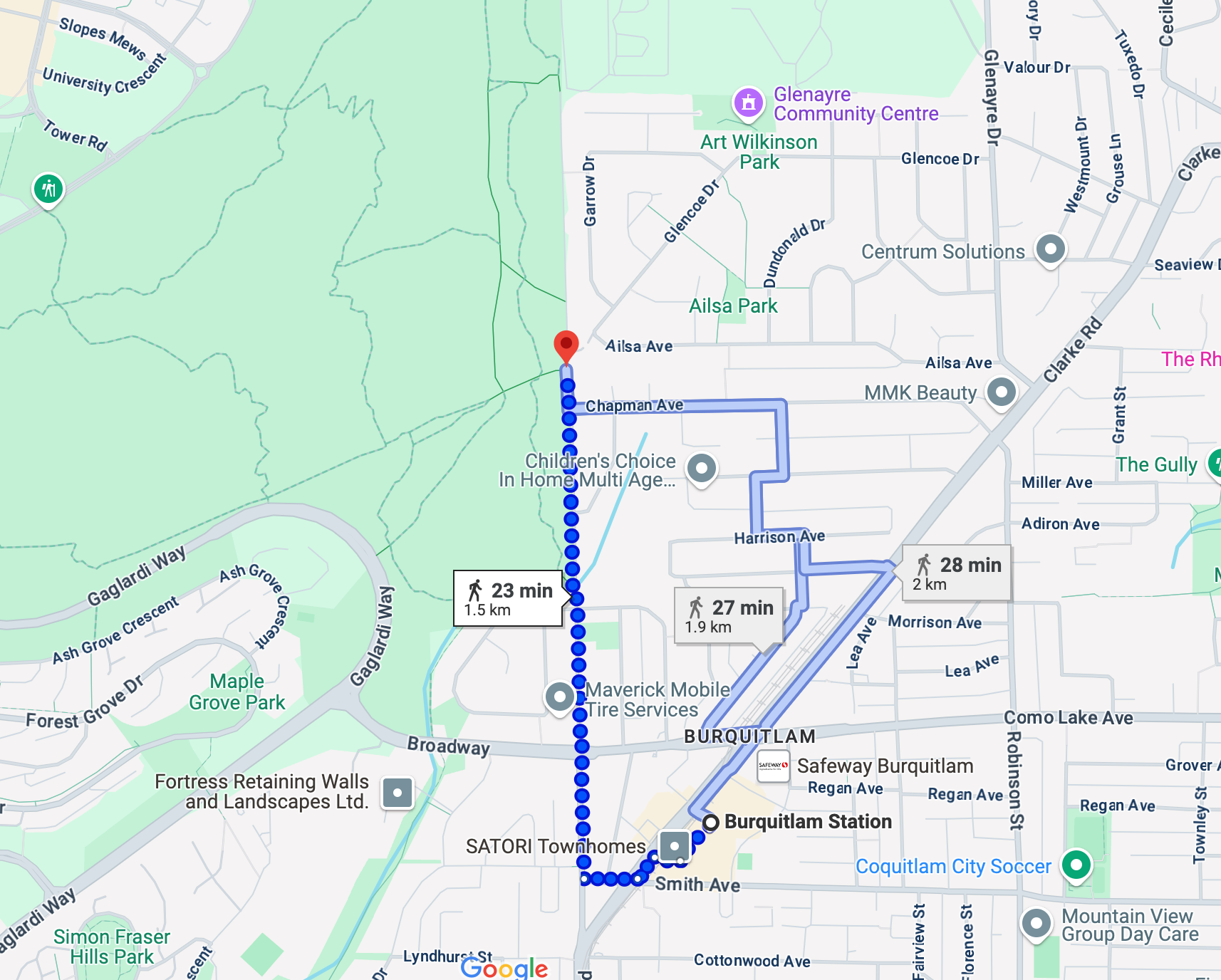Open the hiking trail marker near Tower Rd
Screen dimensions: 1221x980
48,189
